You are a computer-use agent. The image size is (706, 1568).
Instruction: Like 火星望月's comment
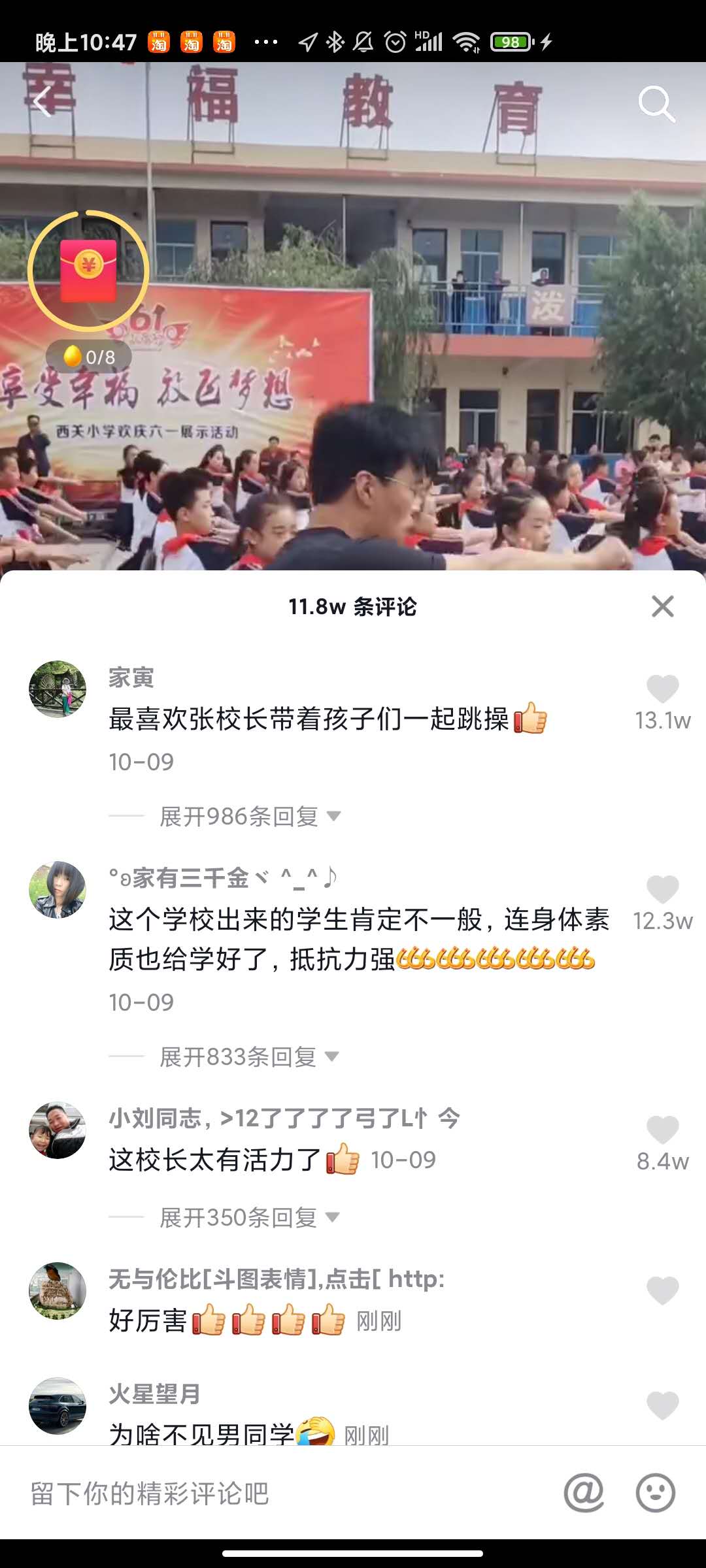(x=662, y=1406)
